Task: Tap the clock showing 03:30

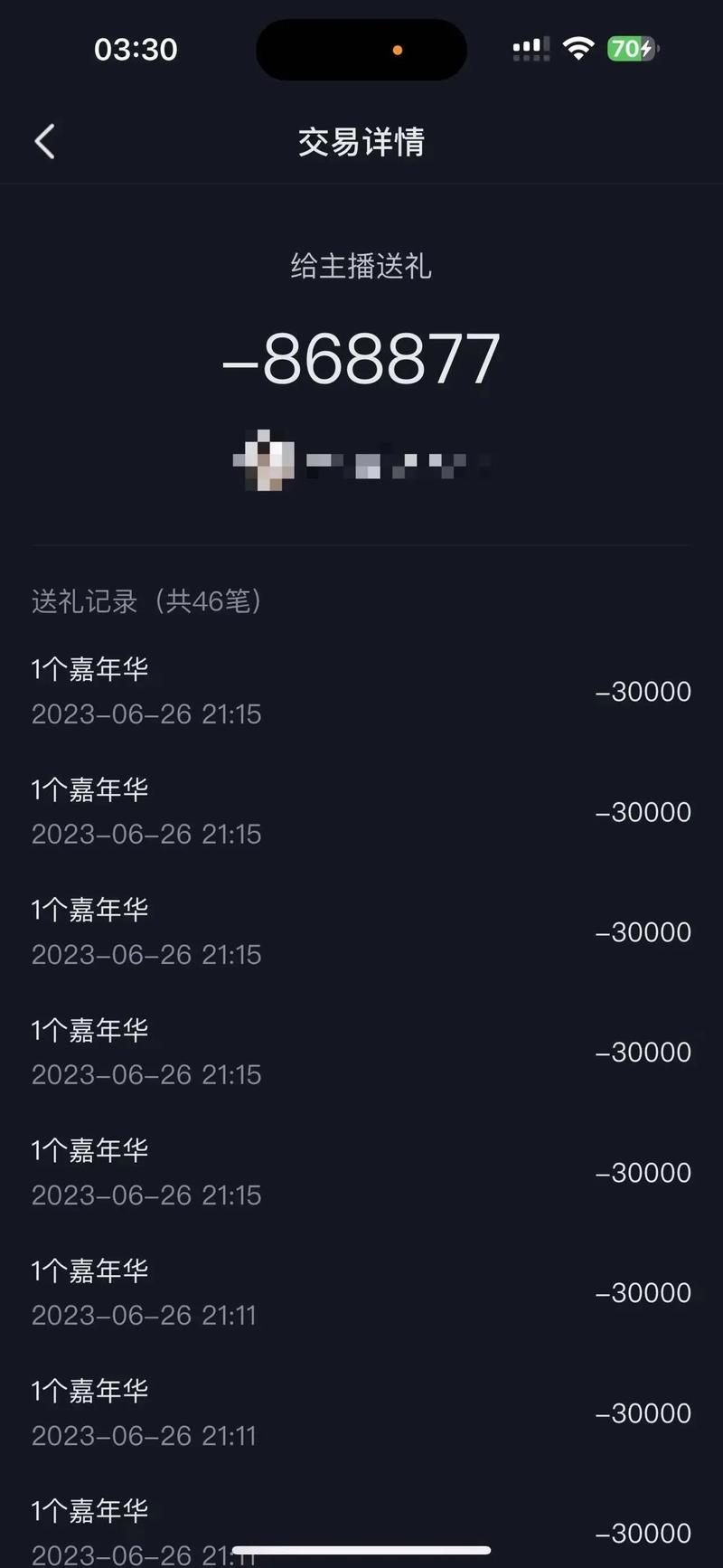Action: tap(136, 50)
